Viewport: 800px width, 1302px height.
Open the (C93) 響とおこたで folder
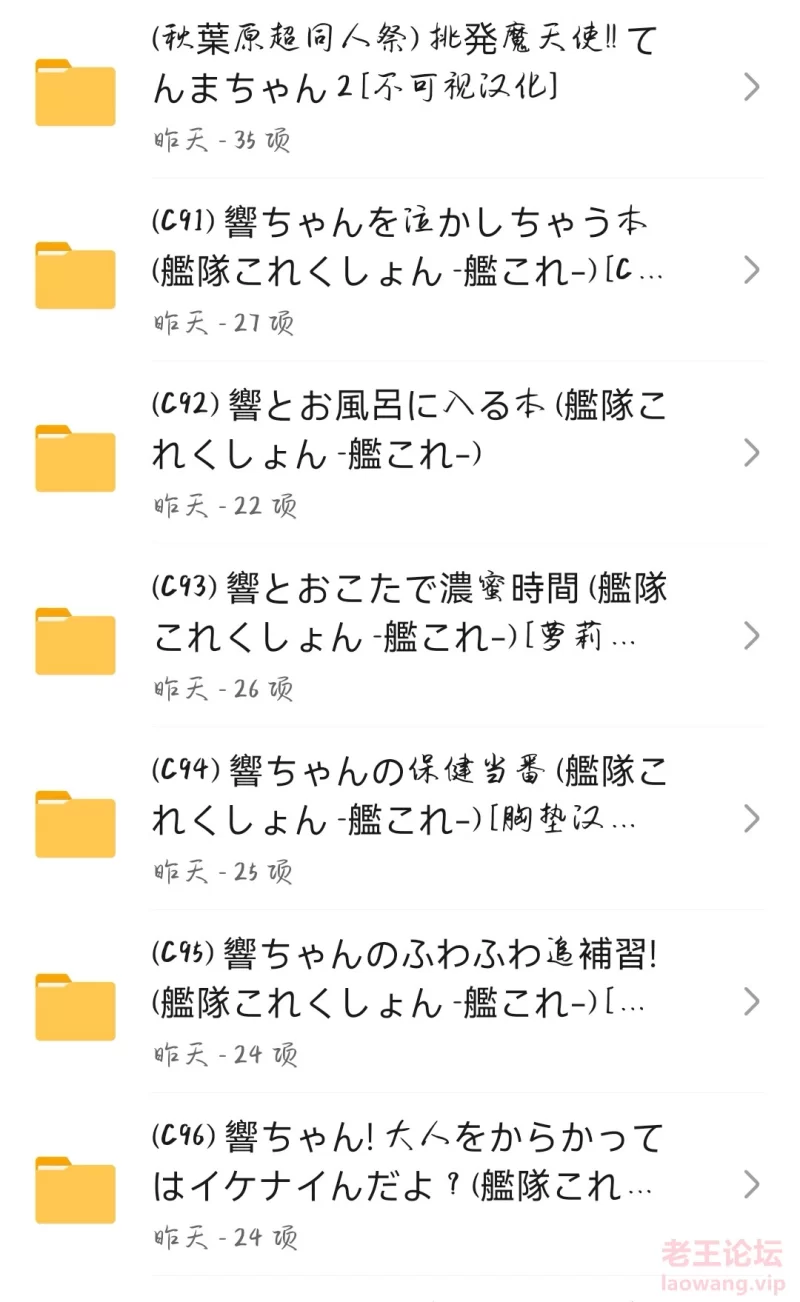tap(400, 636)
